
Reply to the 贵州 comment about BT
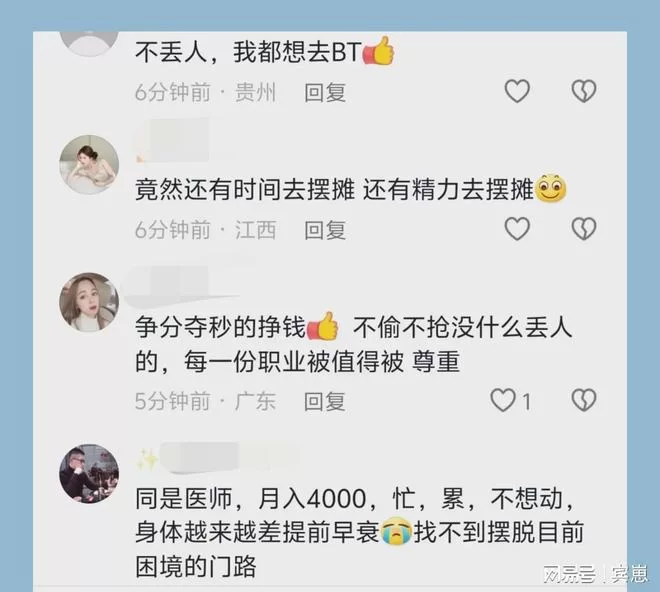coord(325,93)
